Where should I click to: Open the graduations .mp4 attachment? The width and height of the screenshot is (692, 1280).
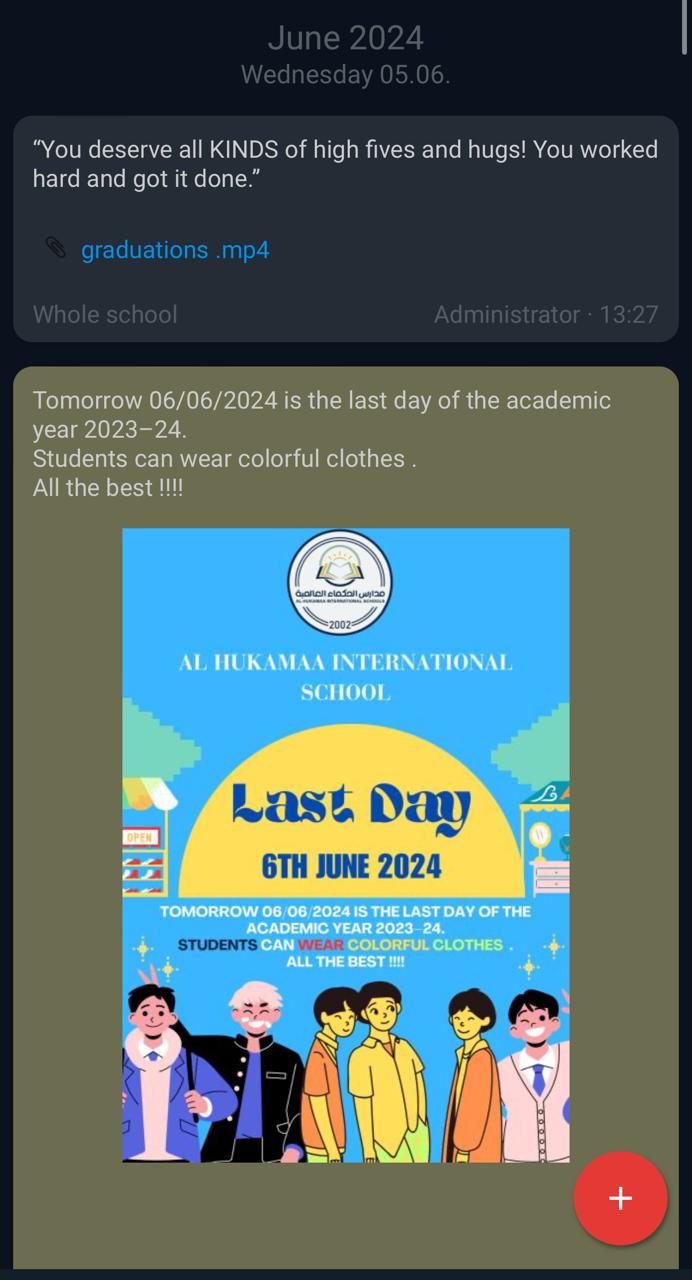[x=175, y=250]
